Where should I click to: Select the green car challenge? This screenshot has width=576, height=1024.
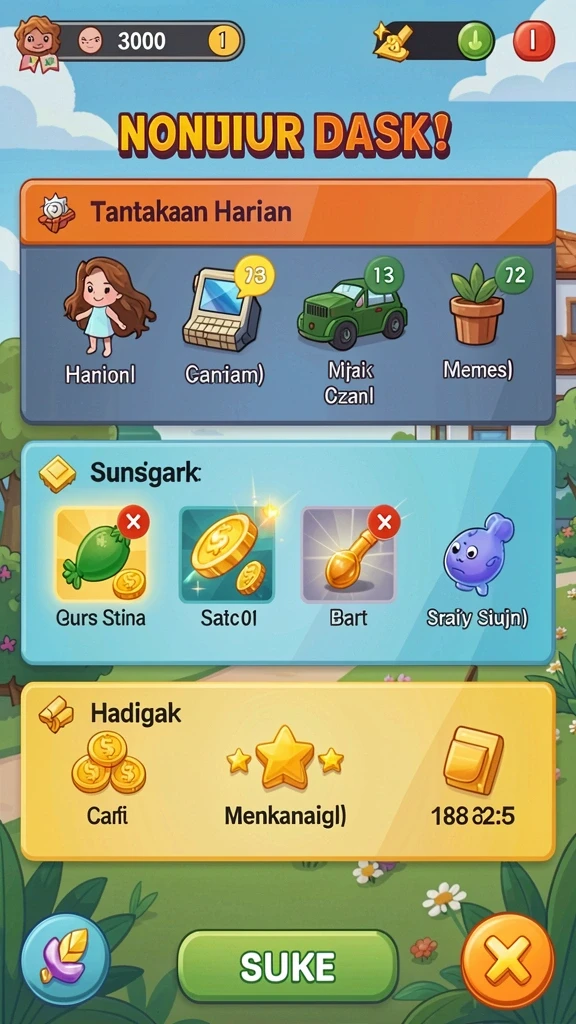pos(351,331)
